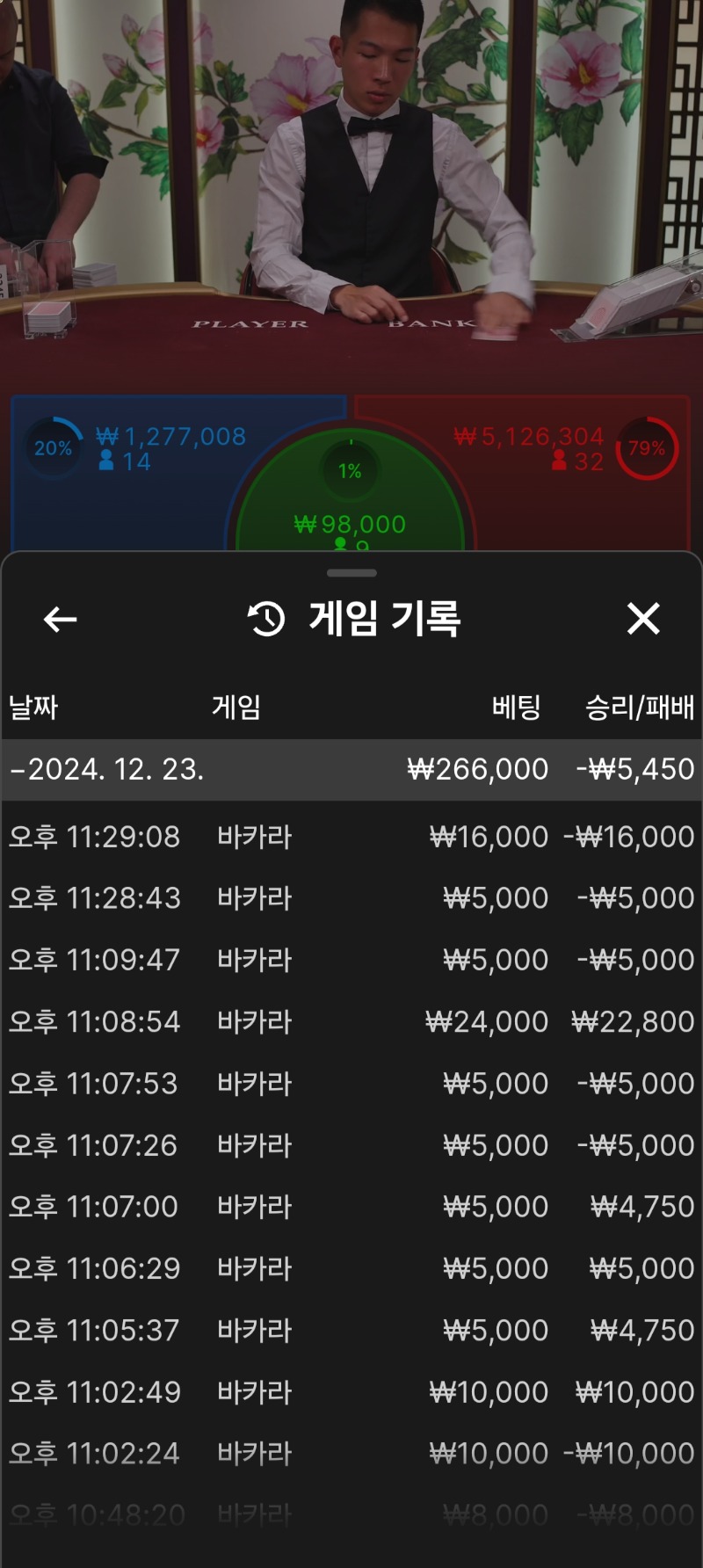Select the 오후 11:07:26 바카라 record

(351, 1145)
